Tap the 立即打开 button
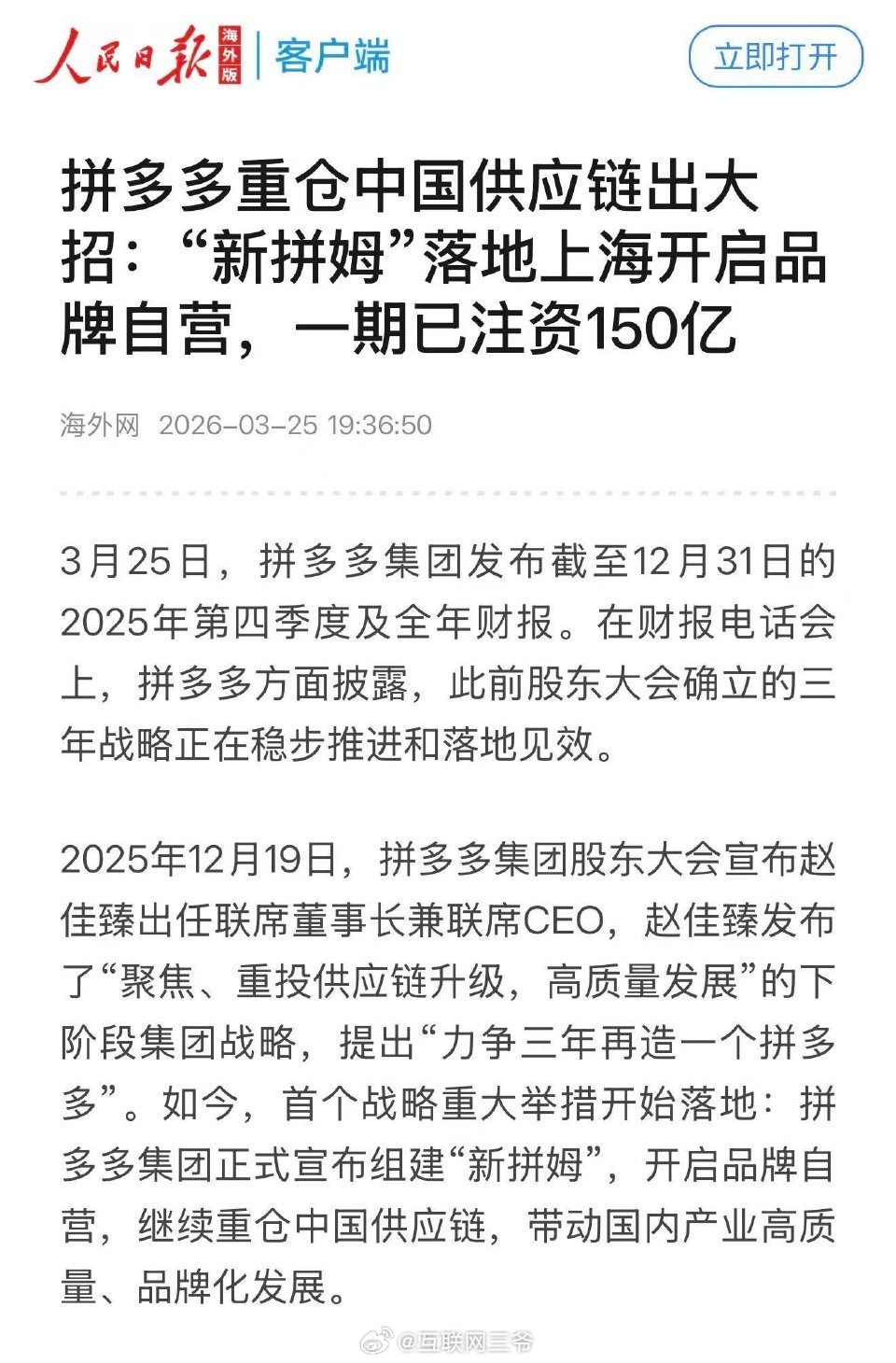Viewport: 896px width, 1363px height. point(777,54)
